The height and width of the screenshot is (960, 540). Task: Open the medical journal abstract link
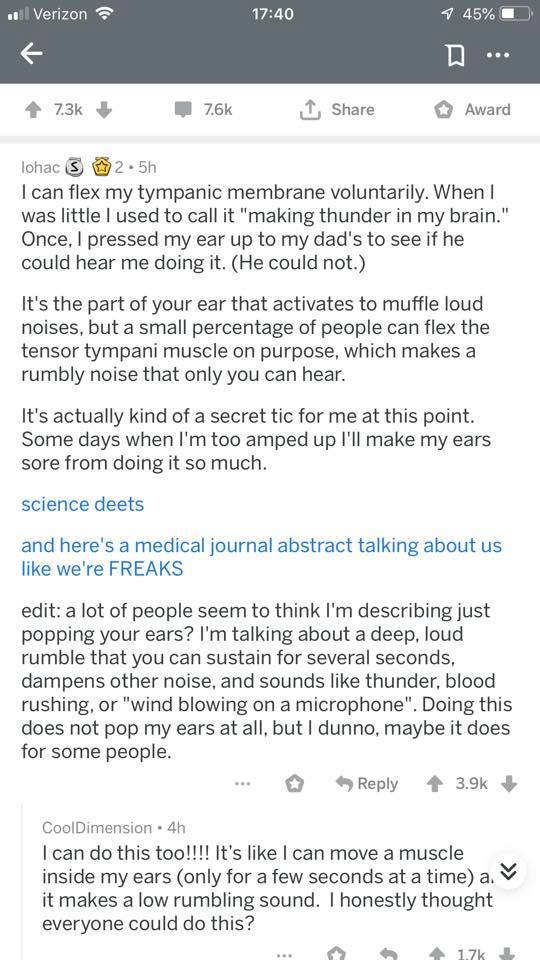[261, 557]
